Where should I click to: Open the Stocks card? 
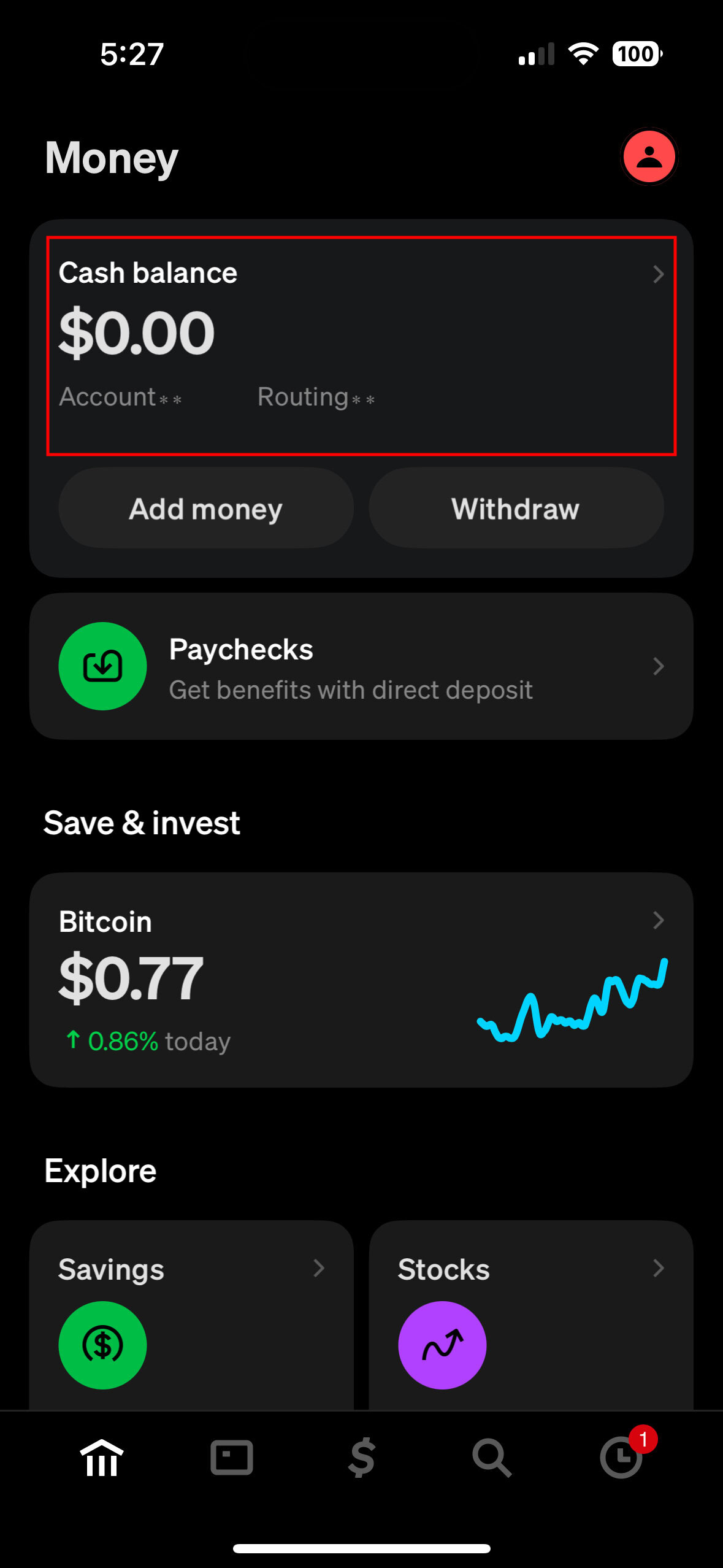(x=530, y=1313)
